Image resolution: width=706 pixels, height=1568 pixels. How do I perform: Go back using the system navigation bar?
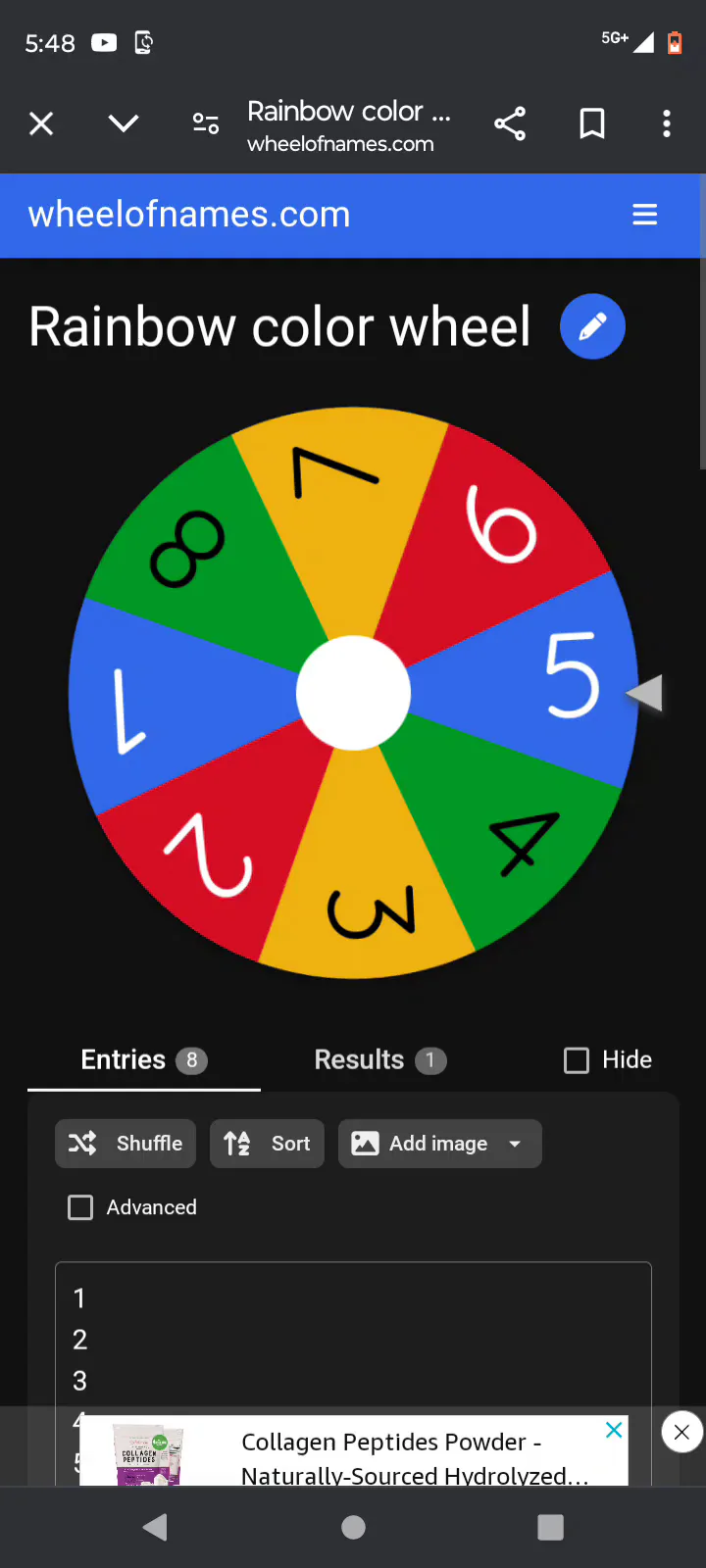(156, 1527)
